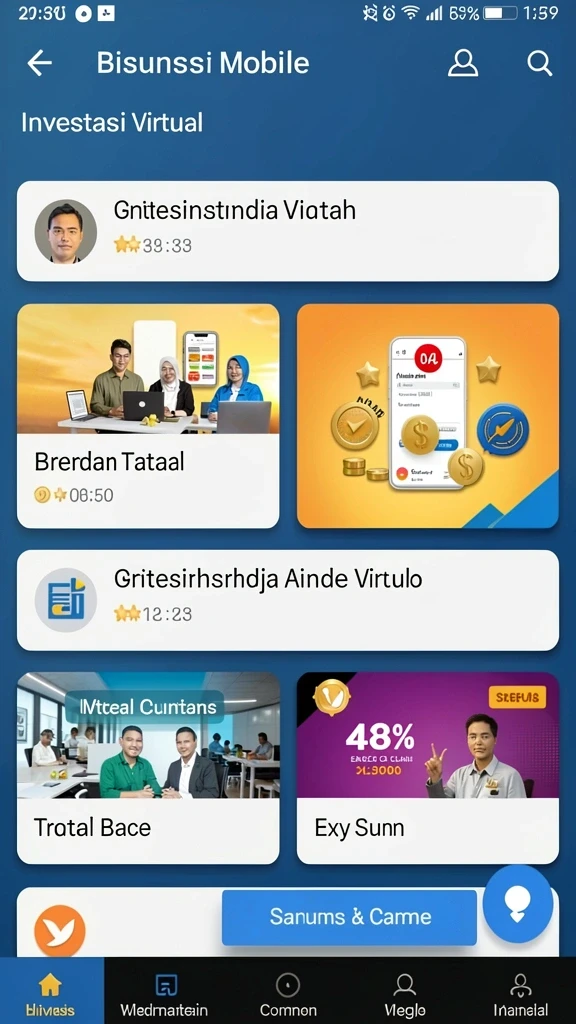The image size is (576, 1024).
Task: Open the Exy Sunn card
Action: [x=428, y=768]
